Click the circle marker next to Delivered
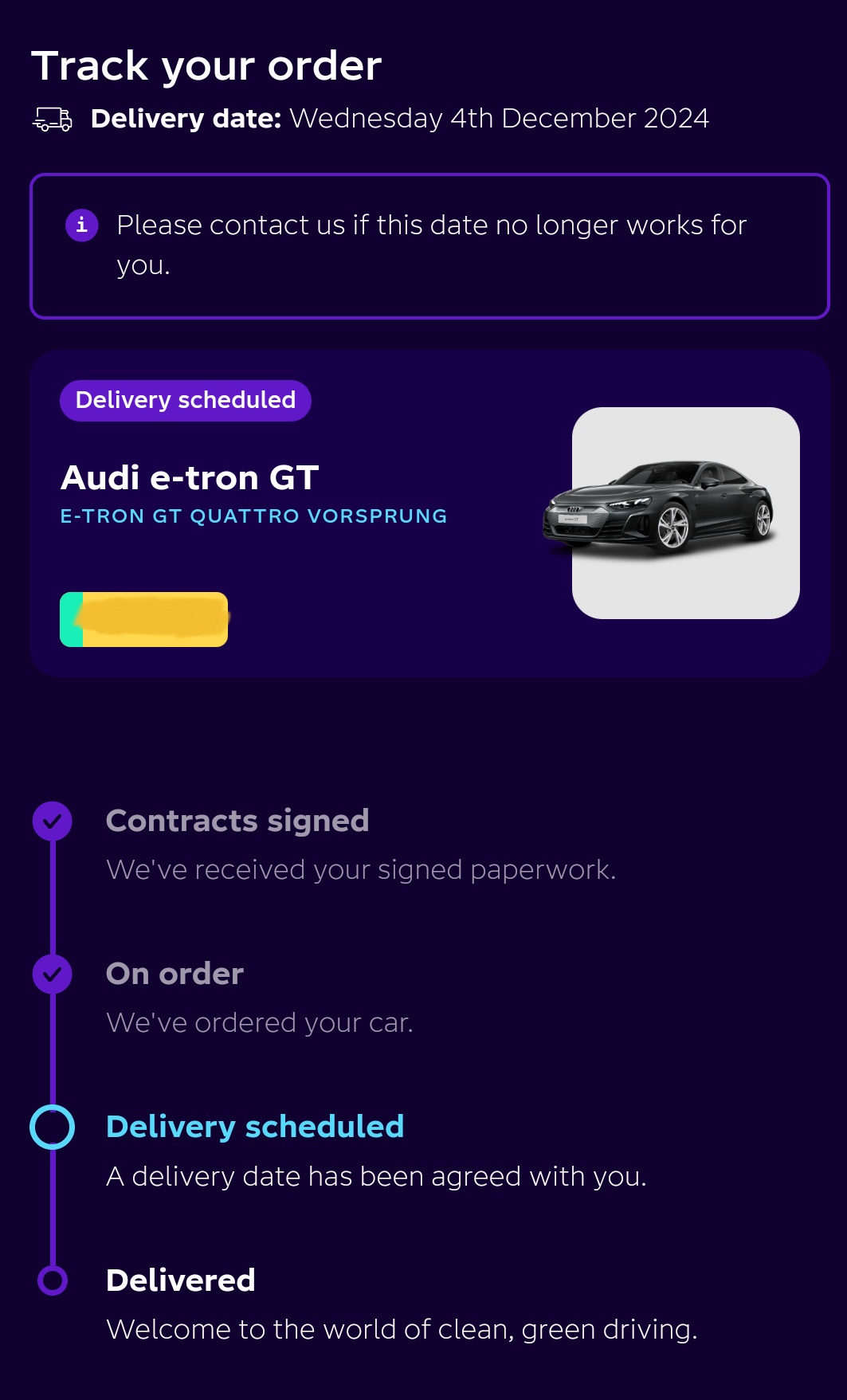The image size is (847, 1400). 53,1280
